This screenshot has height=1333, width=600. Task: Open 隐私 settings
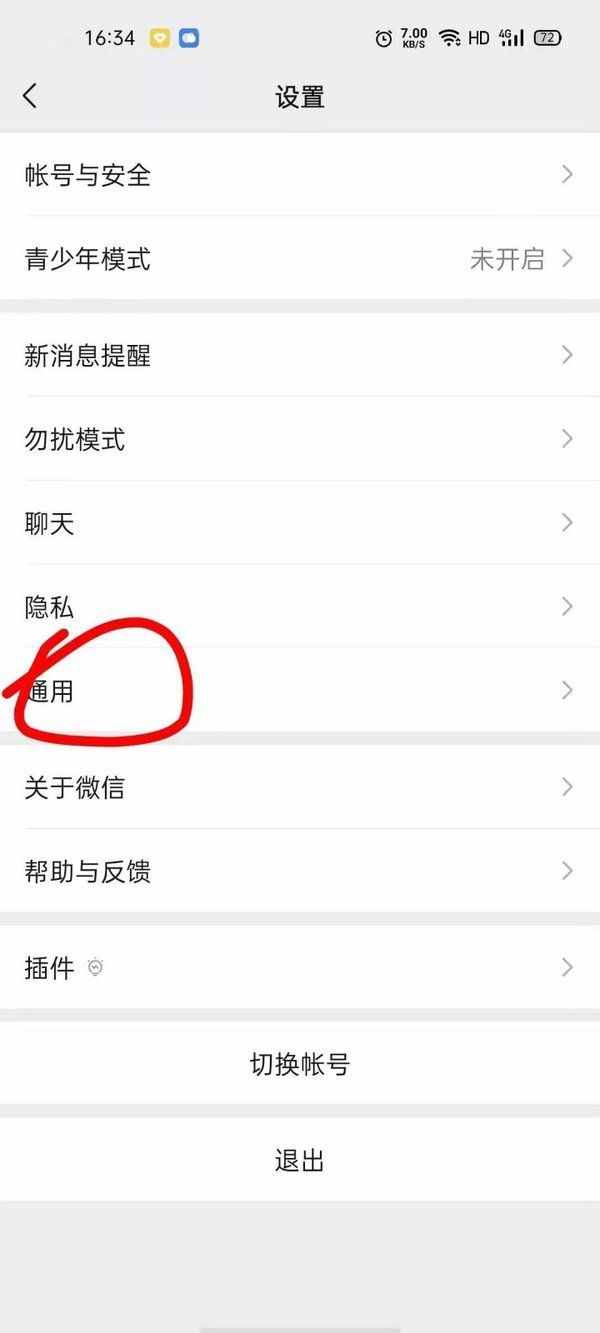click(300, 606)
